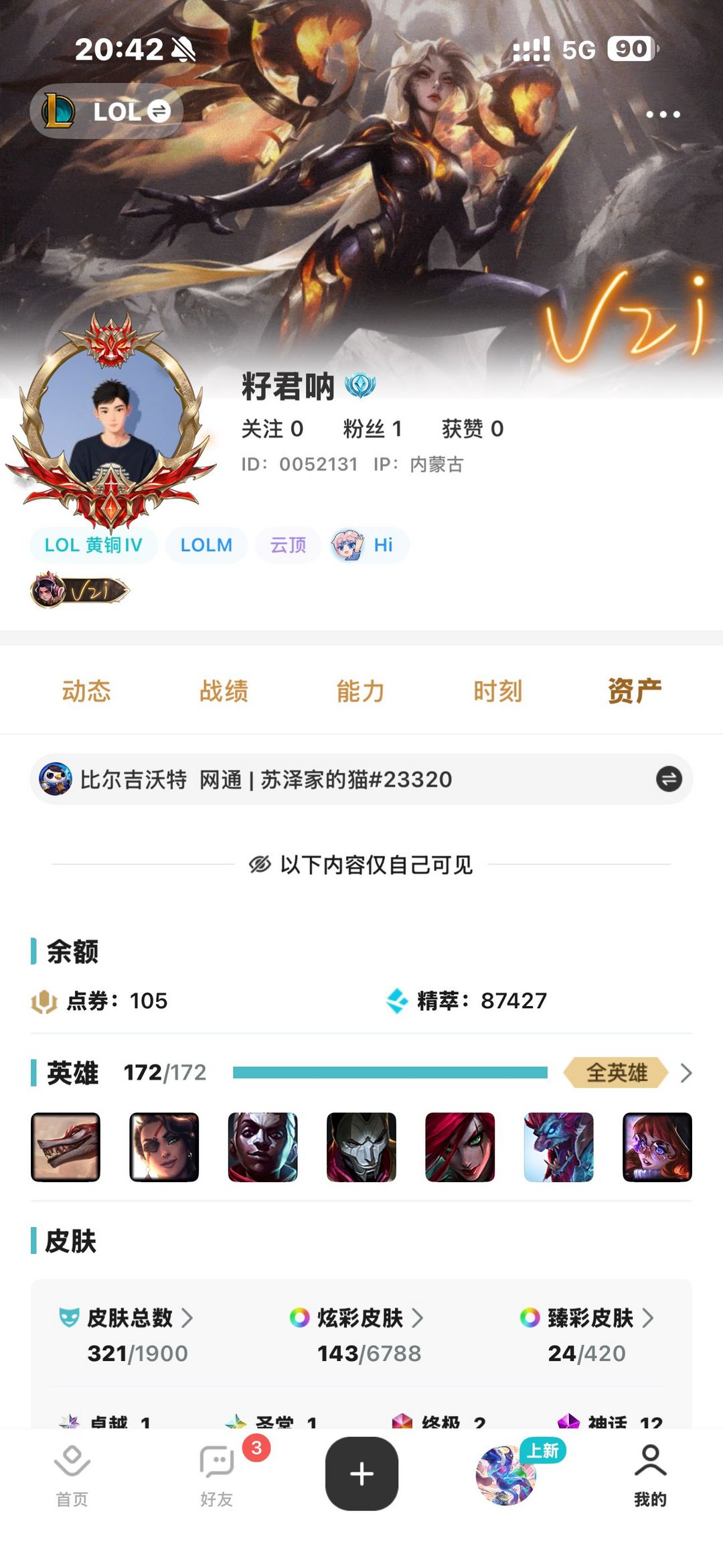Screen dimensions: 723x1568
Task: Open the 好友 friends tab
Action: point(217,1475)
